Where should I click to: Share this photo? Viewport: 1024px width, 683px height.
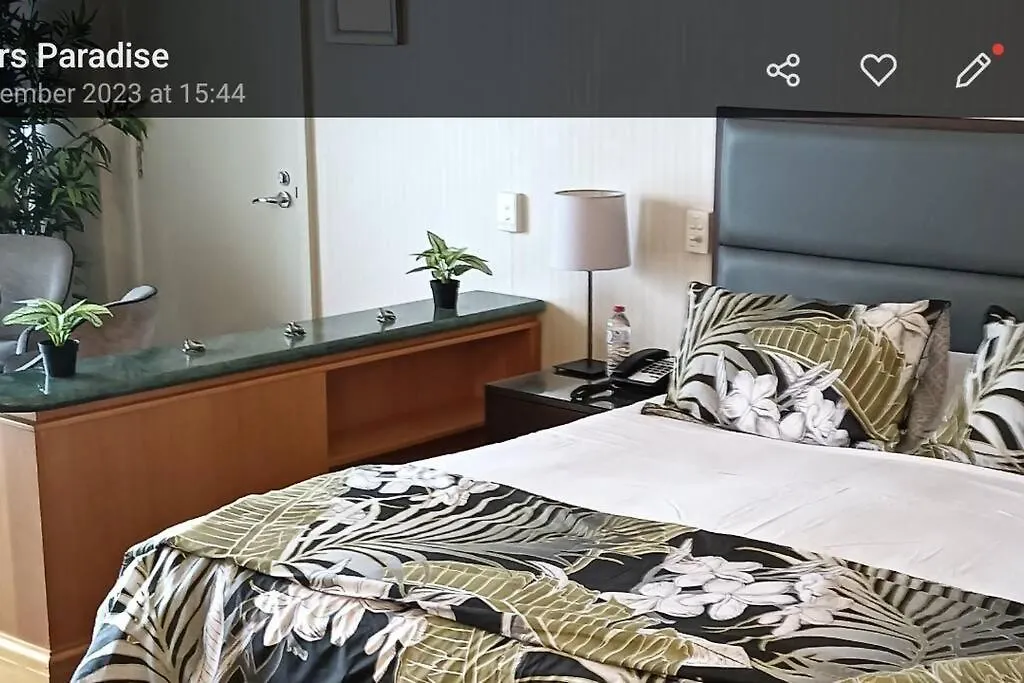783,70
